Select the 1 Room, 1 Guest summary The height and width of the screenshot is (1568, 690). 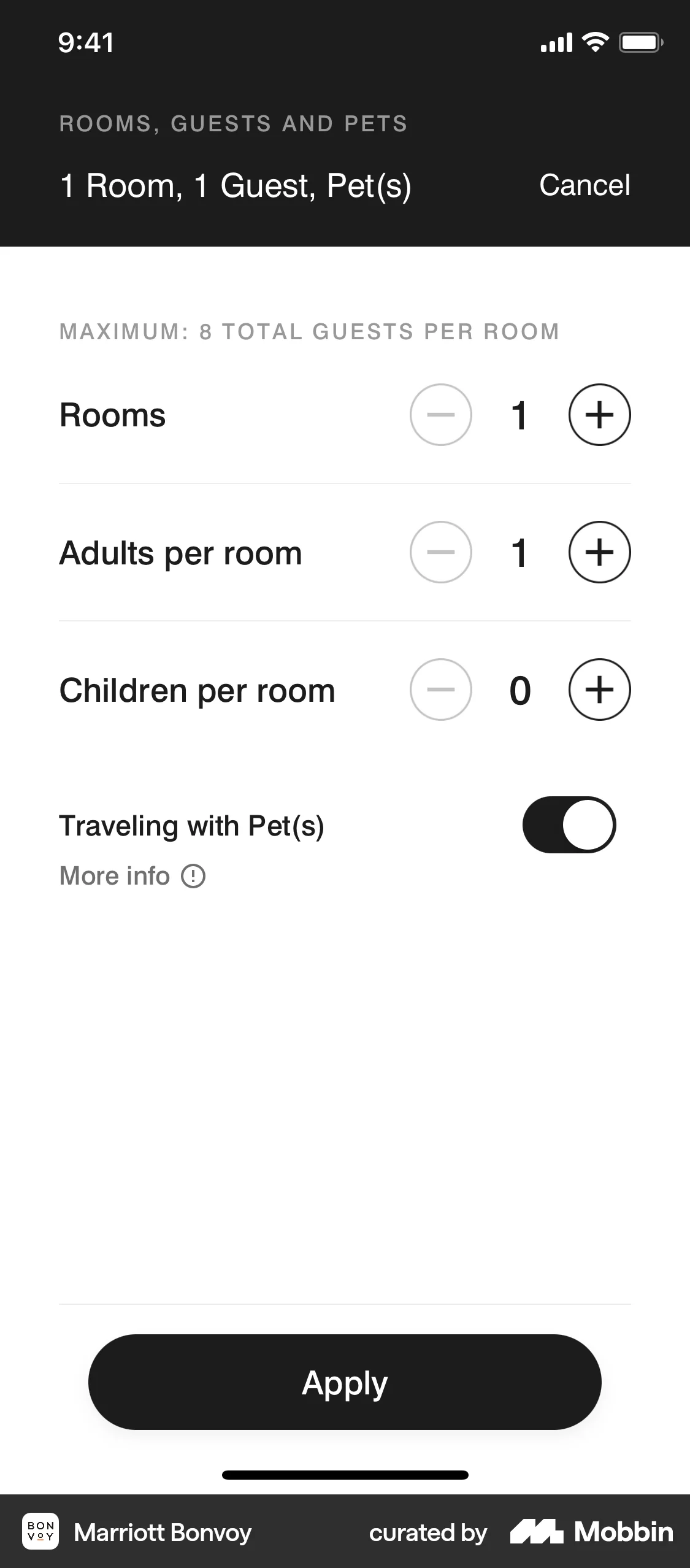tap(236, 186)
